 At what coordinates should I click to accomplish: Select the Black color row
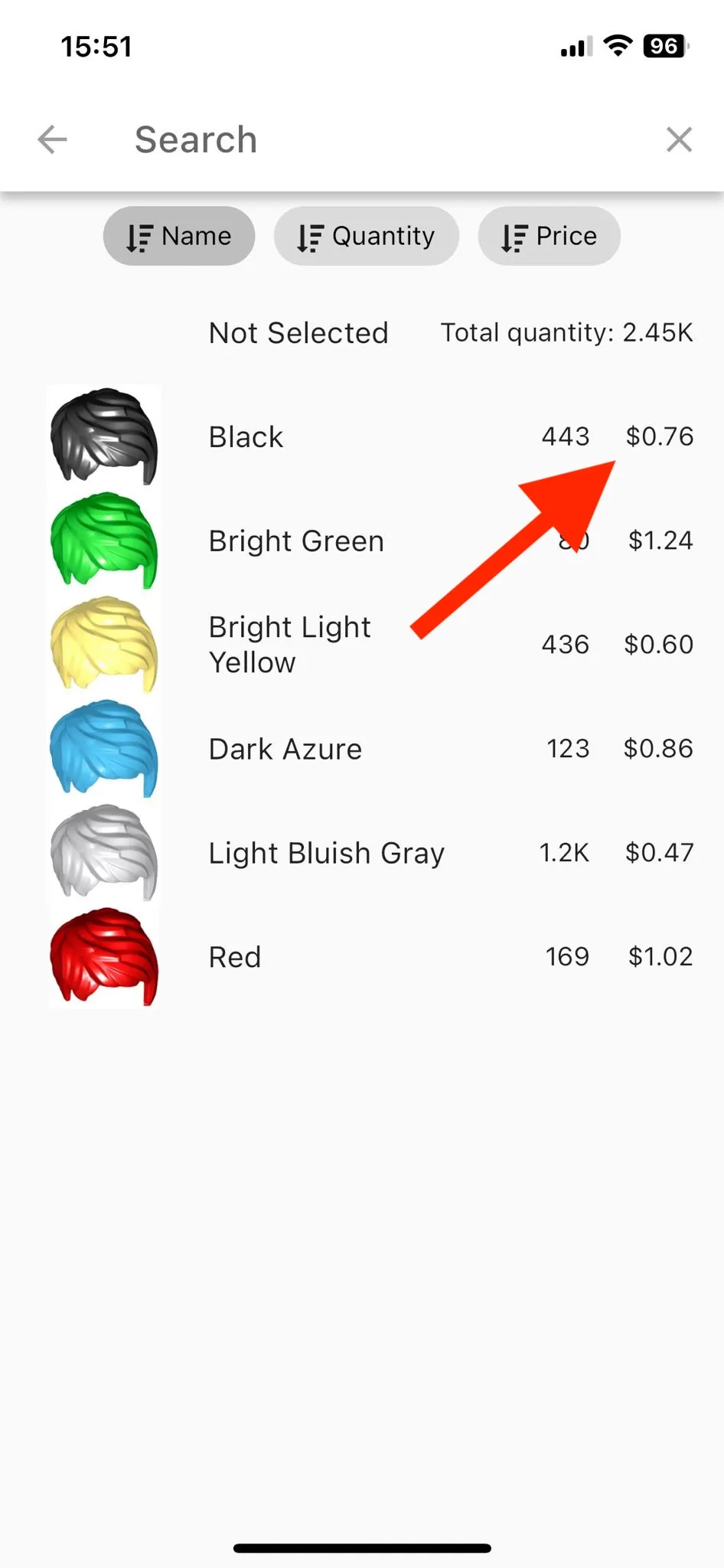[x=362, y=436]
